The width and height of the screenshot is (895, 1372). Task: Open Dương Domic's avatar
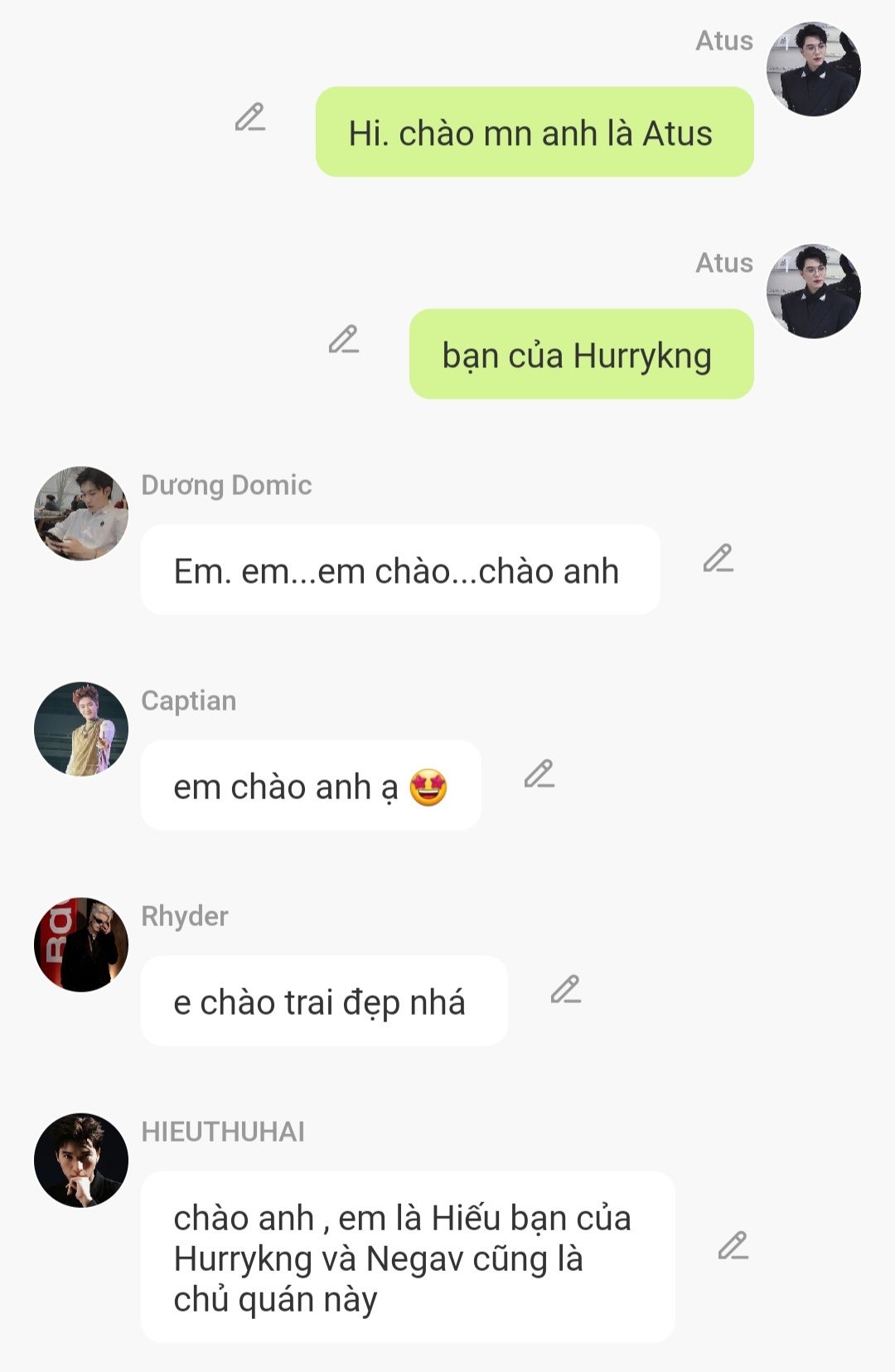tap(81, 514)
